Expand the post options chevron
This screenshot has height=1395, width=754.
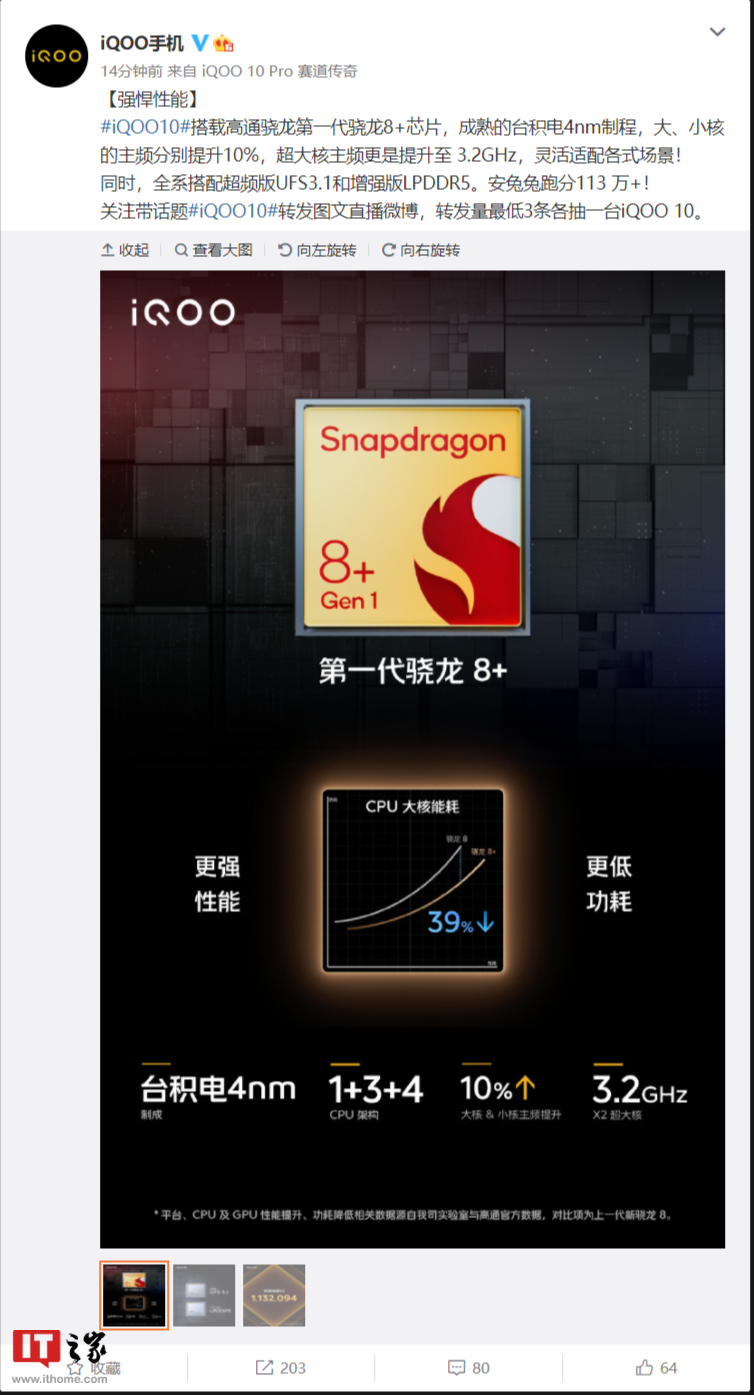coord(717,32)
